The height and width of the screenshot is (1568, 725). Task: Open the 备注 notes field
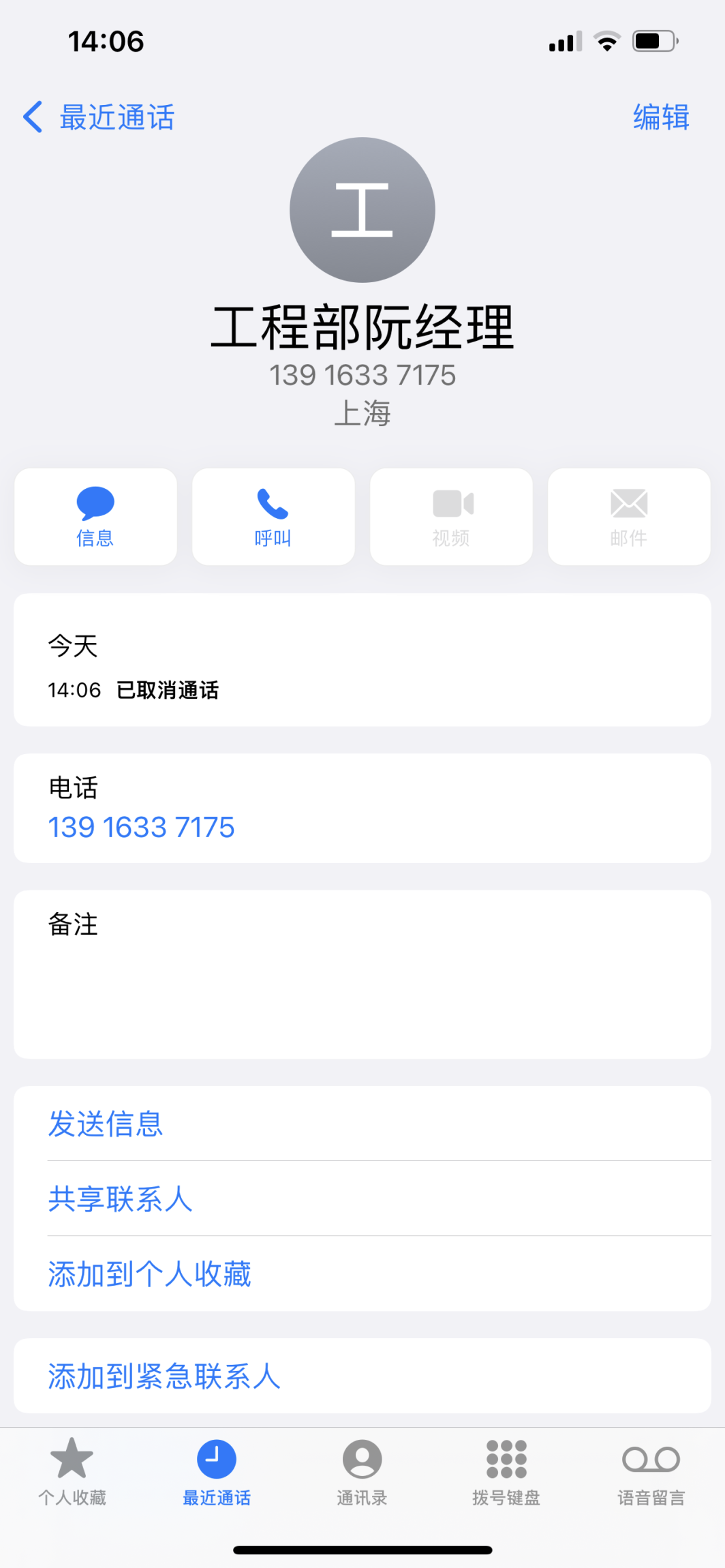pos(362,974)
